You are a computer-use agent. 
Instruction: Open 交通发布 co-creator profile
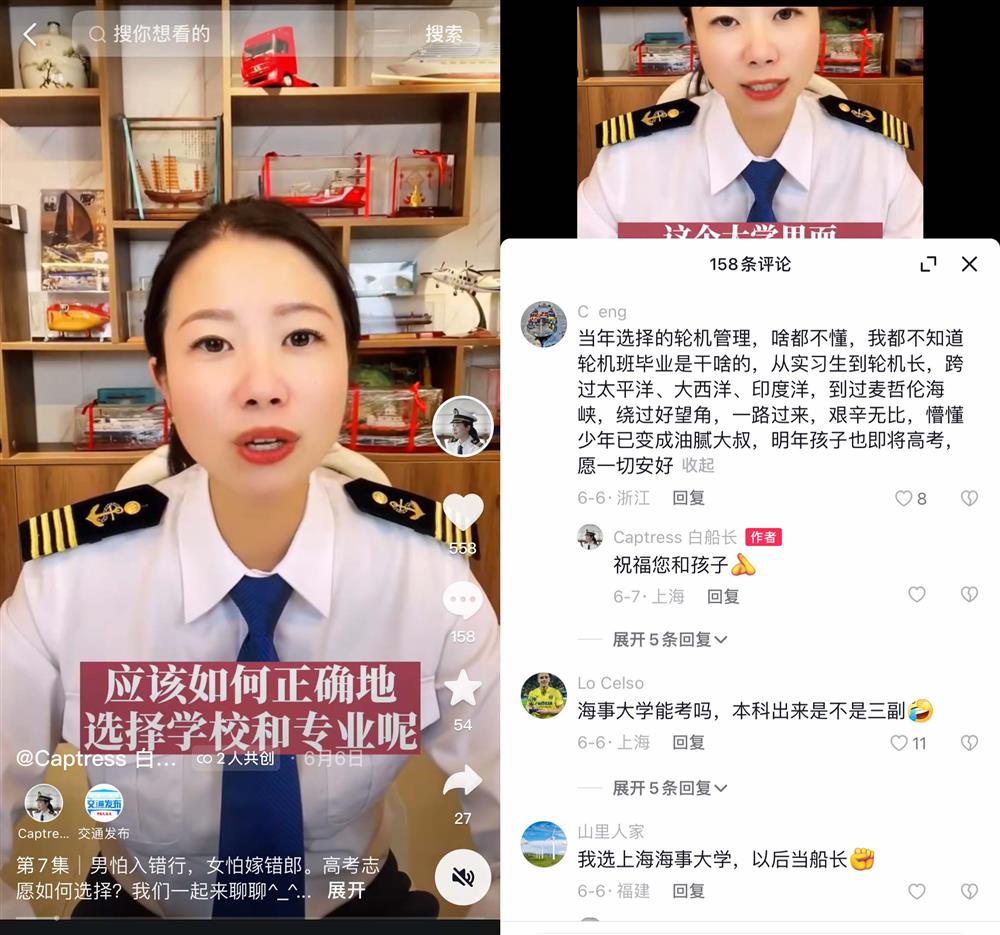(104, 804)
